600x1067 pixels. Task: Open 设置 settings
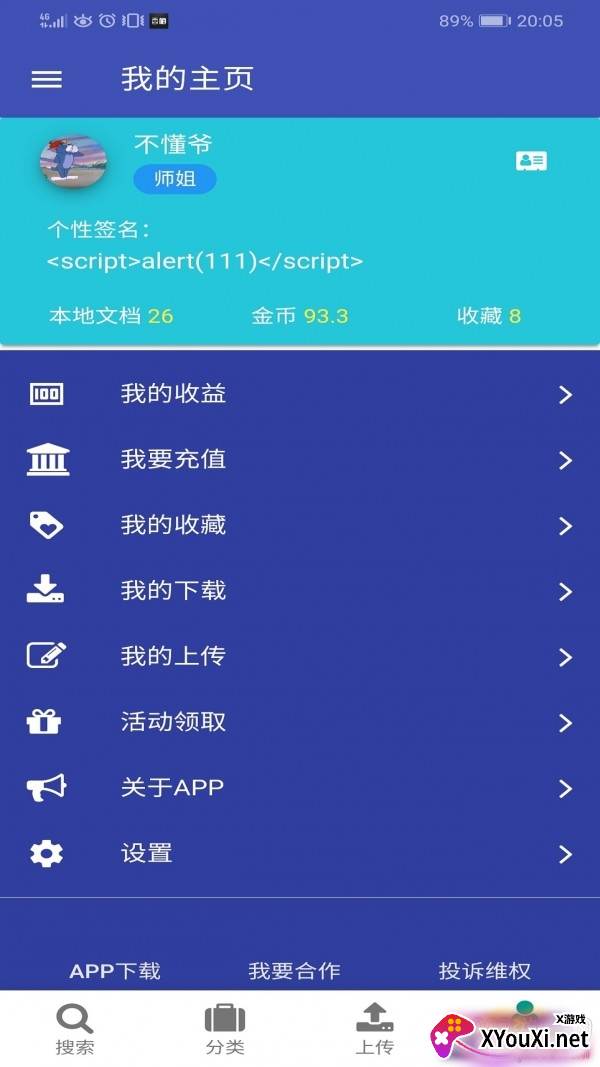click(x=300, y=853)
